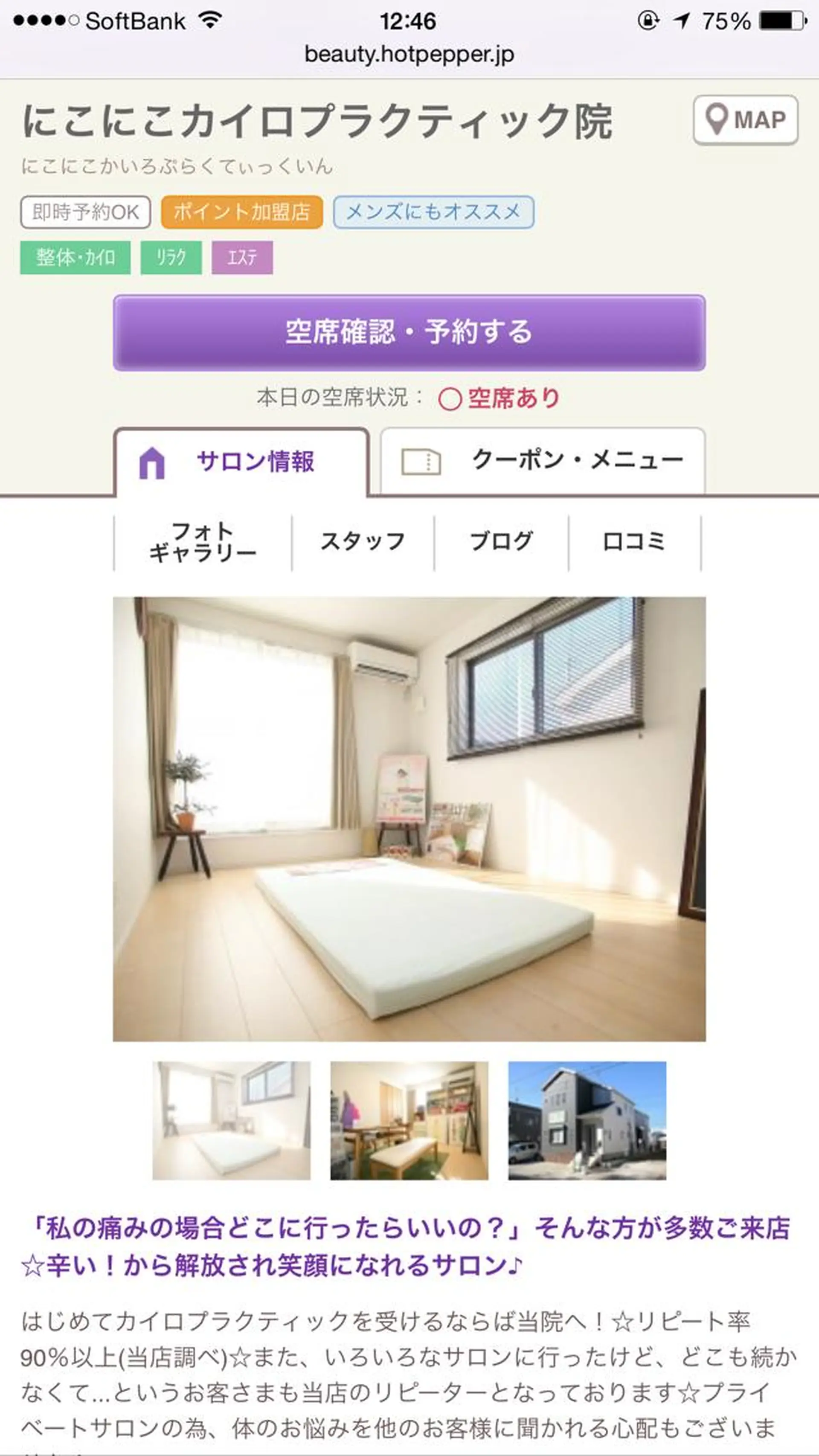The width and height of the screenshot is (819, 1456).
Task: Open the スタッフ section
Action: click(363, 542)
